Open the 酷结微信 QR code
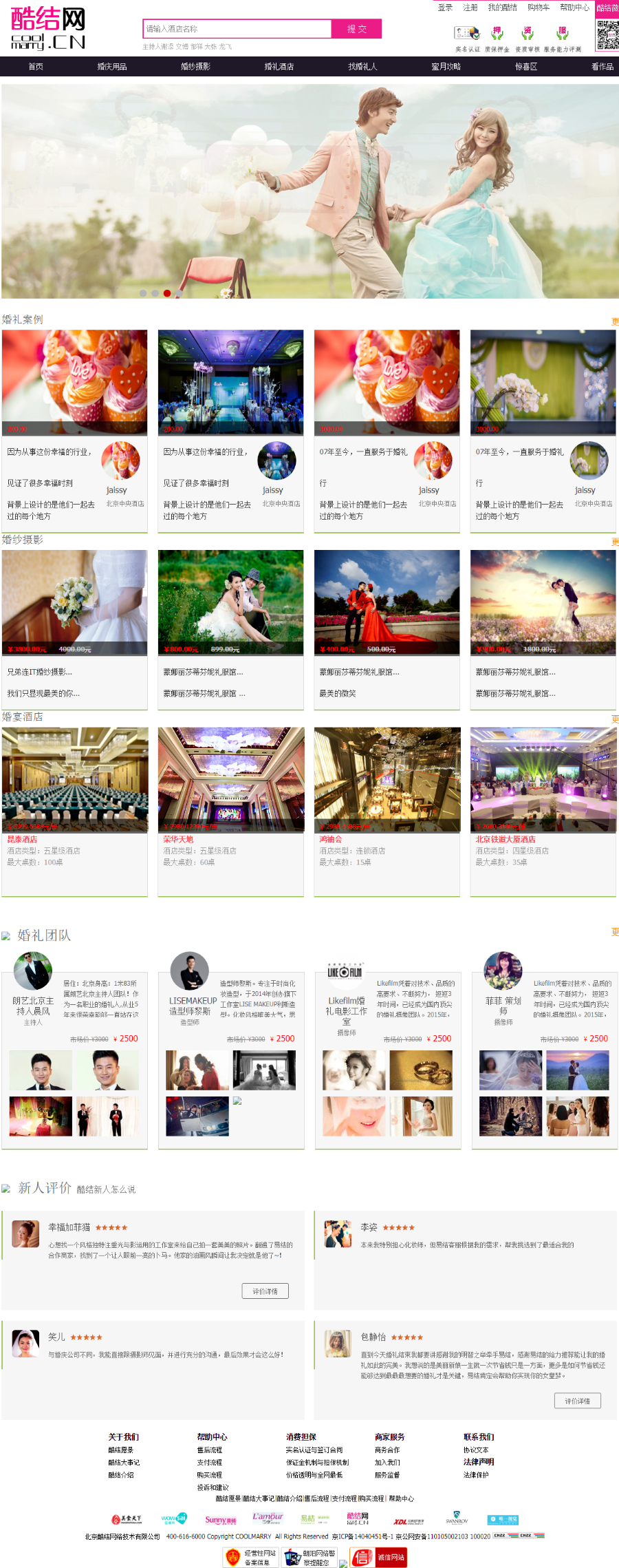The height and width of the screenshot is (1568, 619). (x=608, y=33)
